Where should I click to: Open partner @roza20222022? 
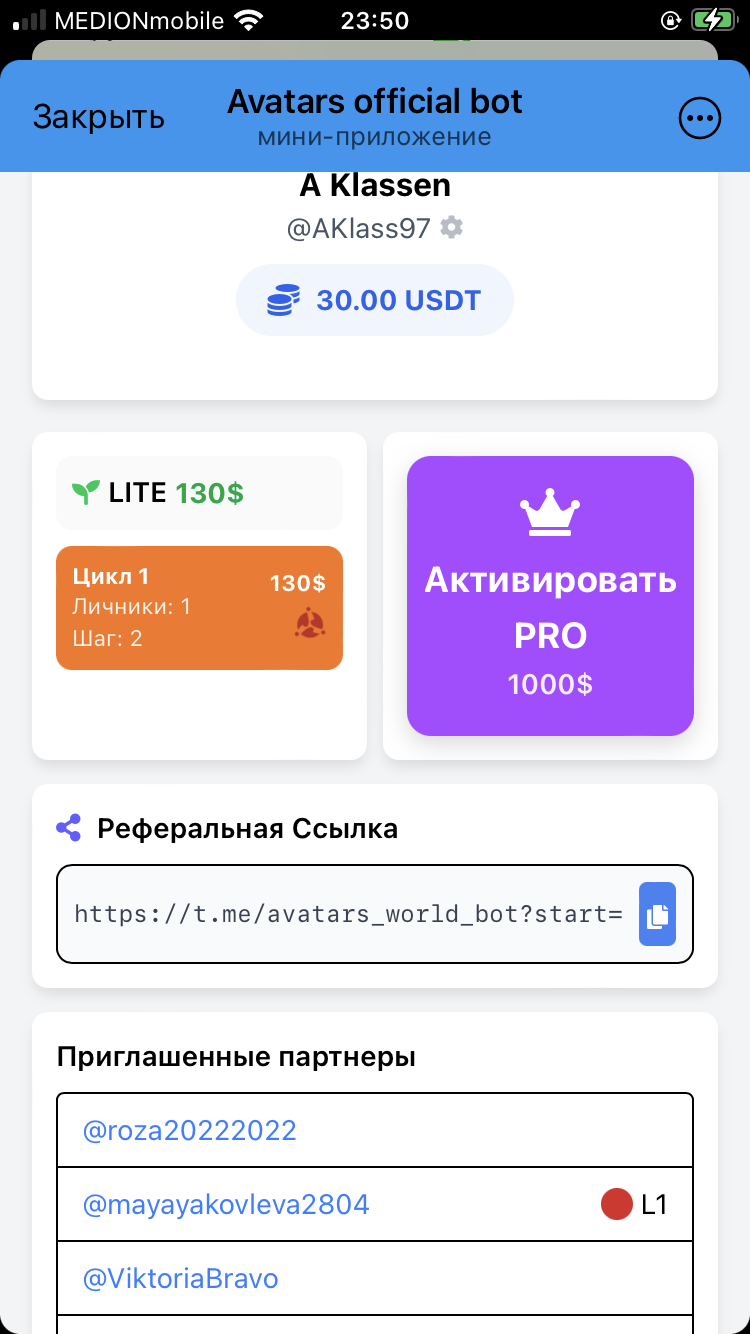point(190,1130)
